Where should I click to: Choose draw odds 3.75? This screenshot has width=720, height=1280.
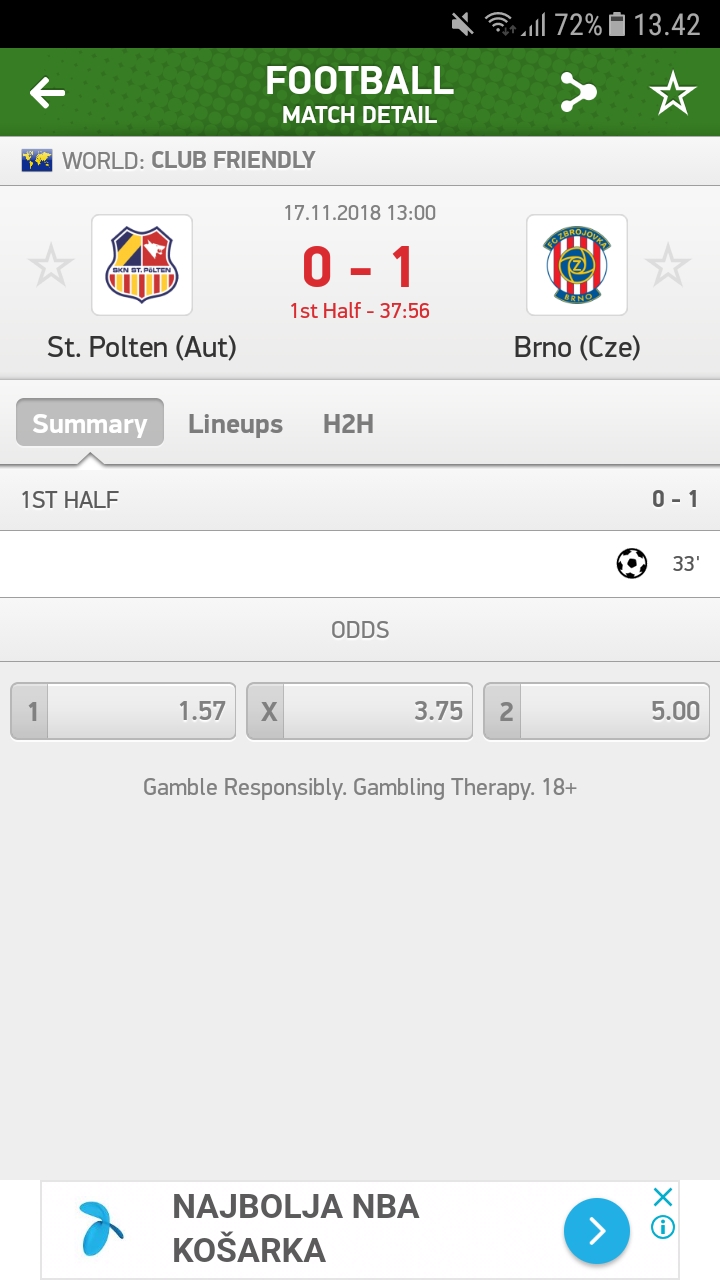click(360, 711)
